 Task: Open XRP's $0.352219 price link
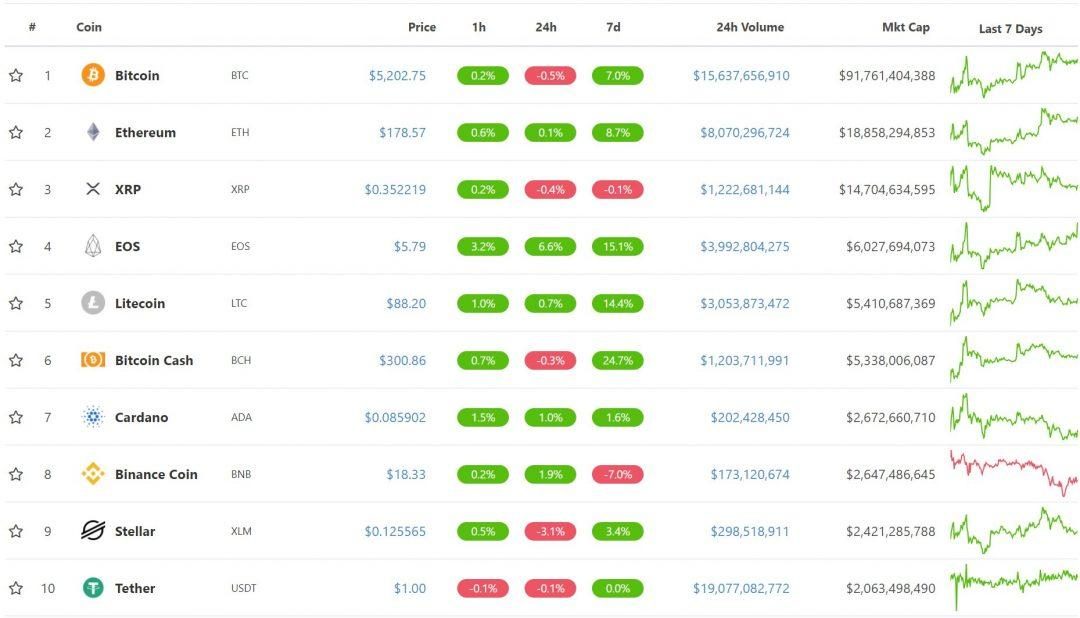pyautogui.click(x=395, y=189)
